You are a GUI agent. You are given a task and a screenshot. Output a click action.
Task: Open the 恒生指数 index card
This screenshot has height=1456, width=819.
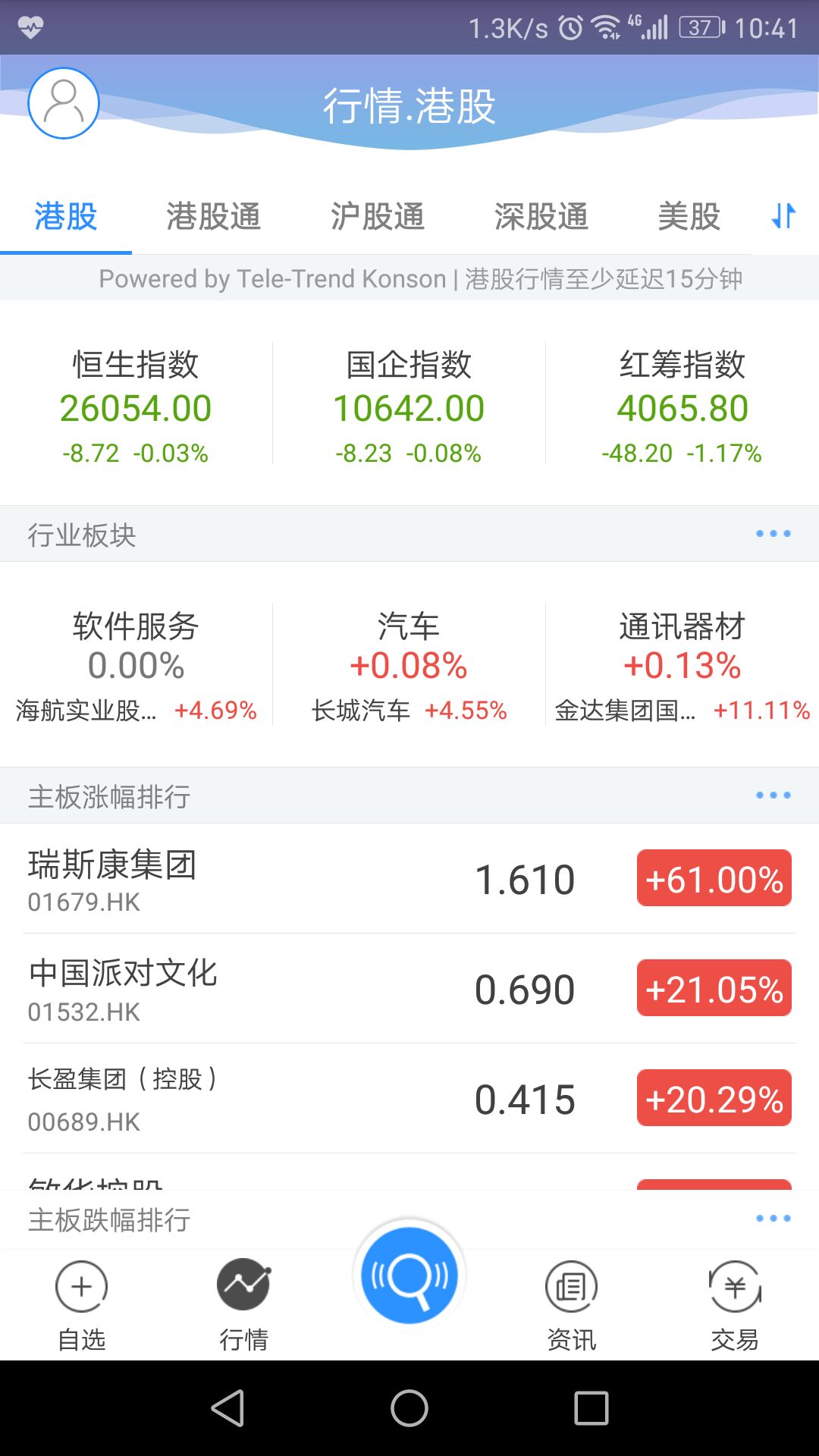point(136,406)
